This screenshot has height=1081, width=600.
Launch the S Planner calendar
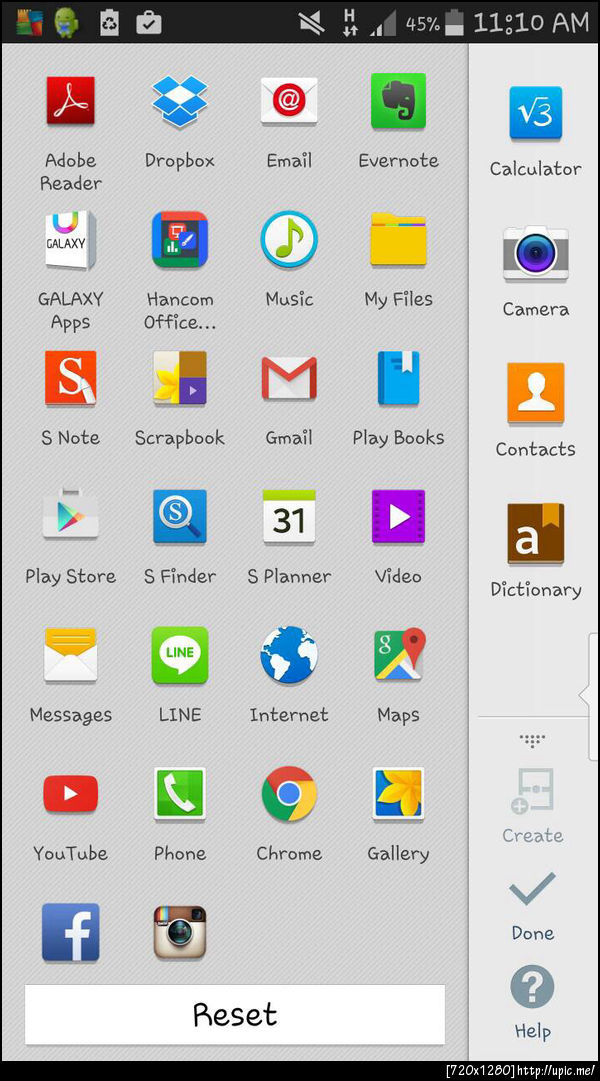click(289, 533)
